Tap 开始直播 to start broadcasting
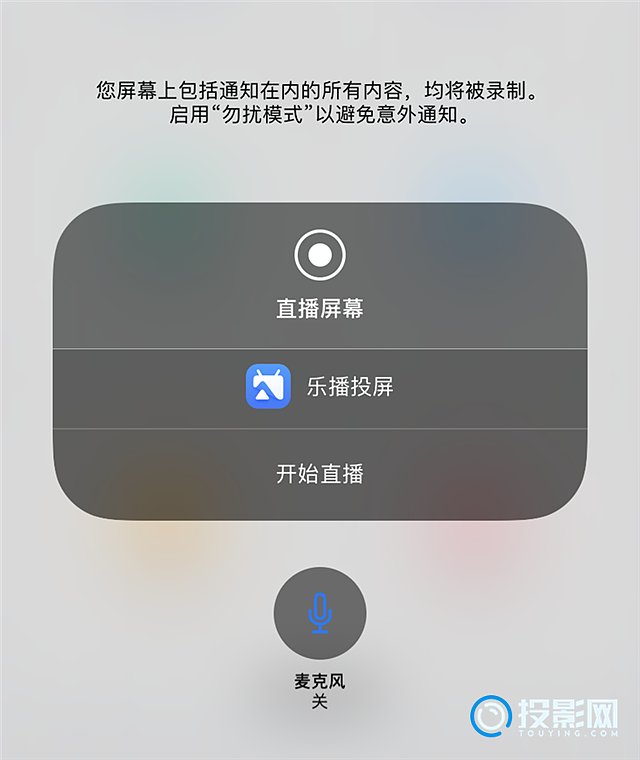Image resolution: width=640 pixels, height=760 pixels. (x=319, y=474)
